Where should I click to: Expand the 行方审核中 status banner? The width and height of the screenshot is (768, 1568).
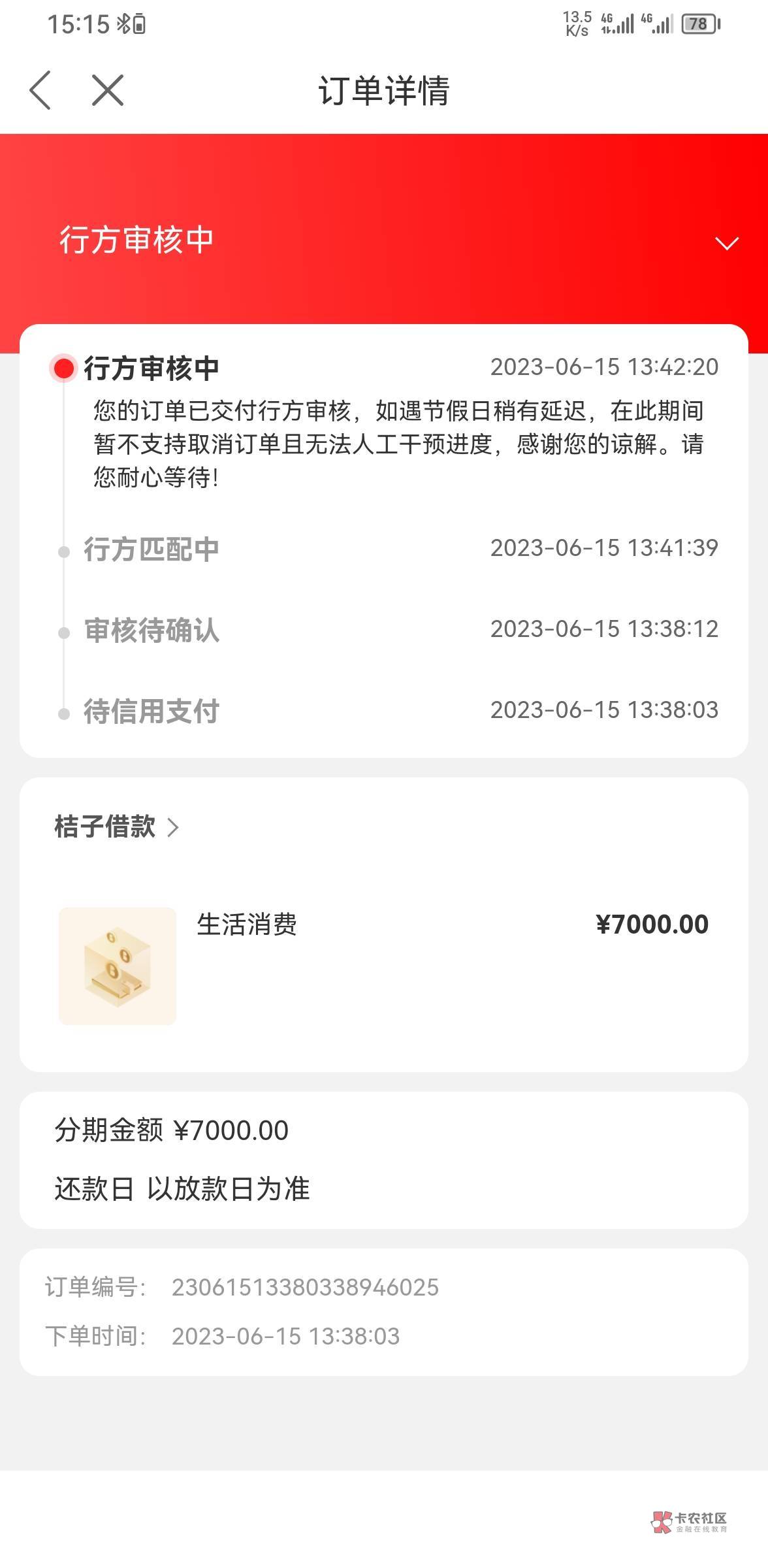coord(726,244)
